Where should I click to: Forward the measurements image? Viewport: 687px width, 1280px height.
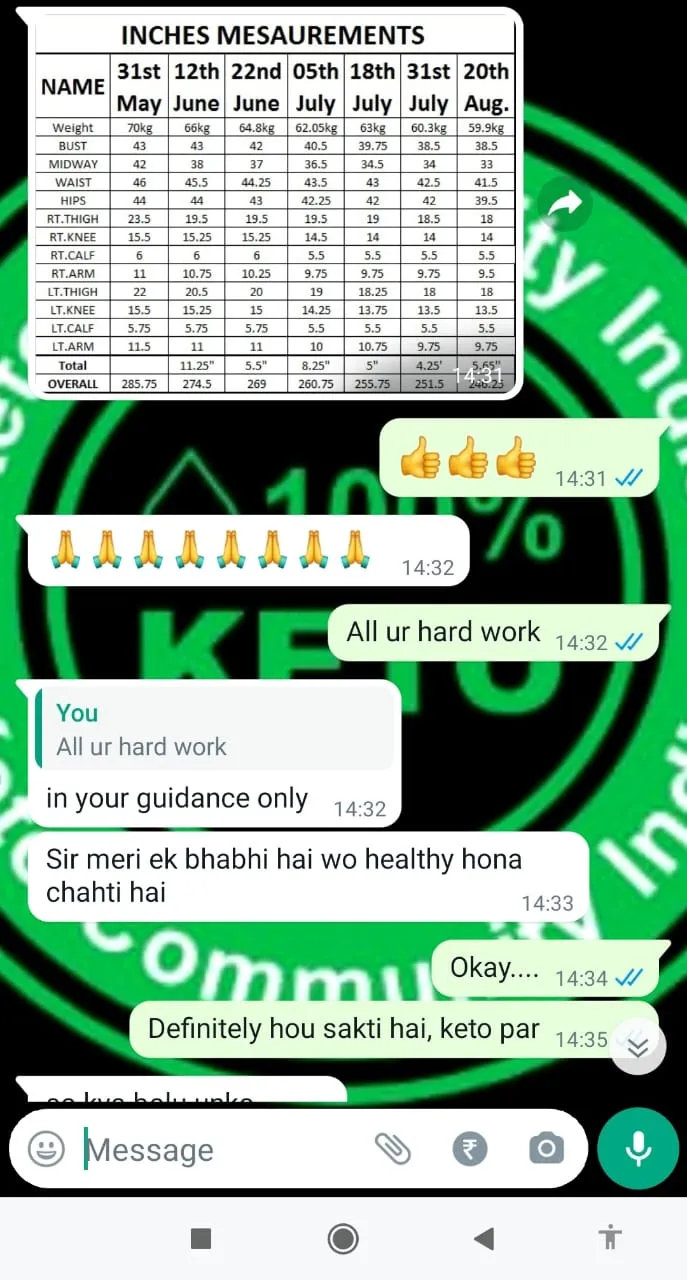coord(565,205)
